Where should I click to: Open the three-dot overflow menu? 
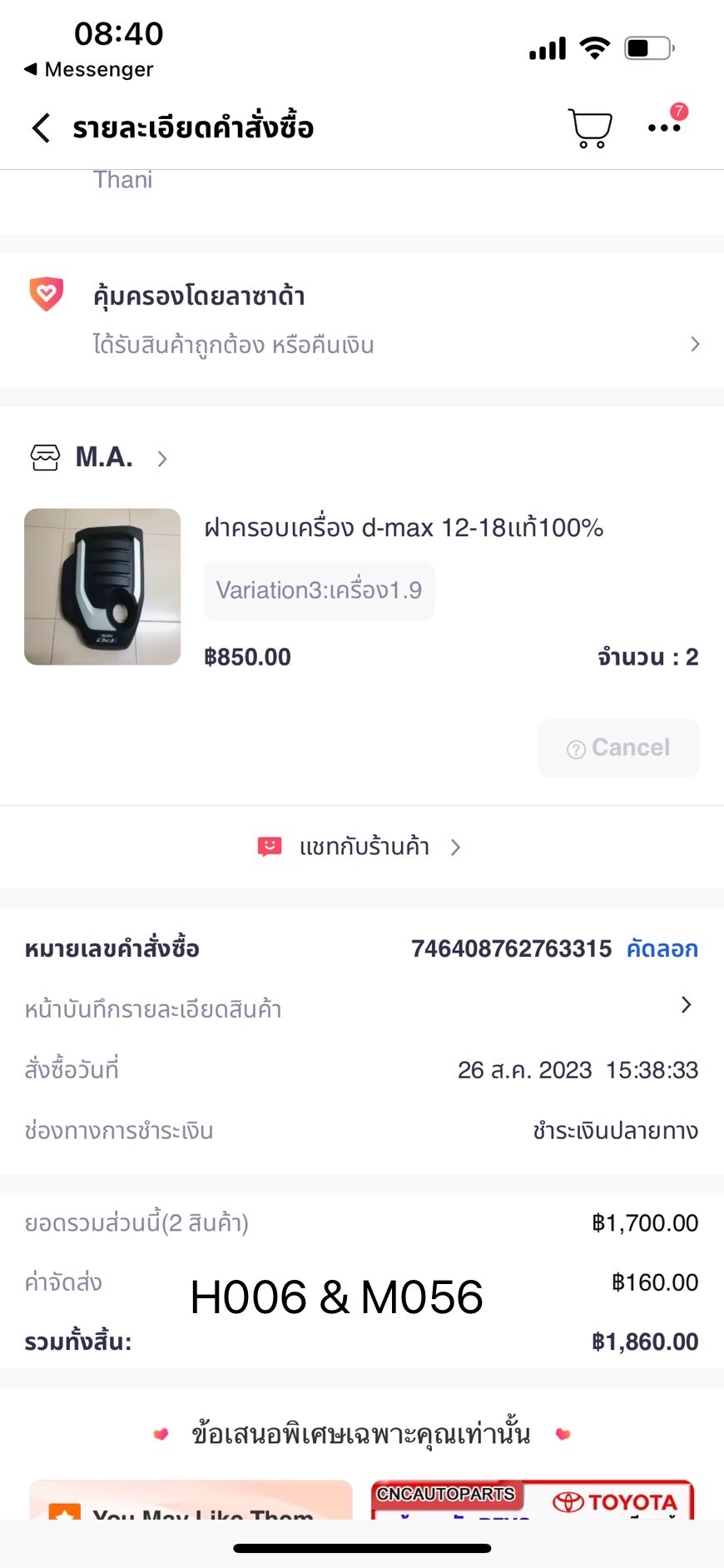664,127
